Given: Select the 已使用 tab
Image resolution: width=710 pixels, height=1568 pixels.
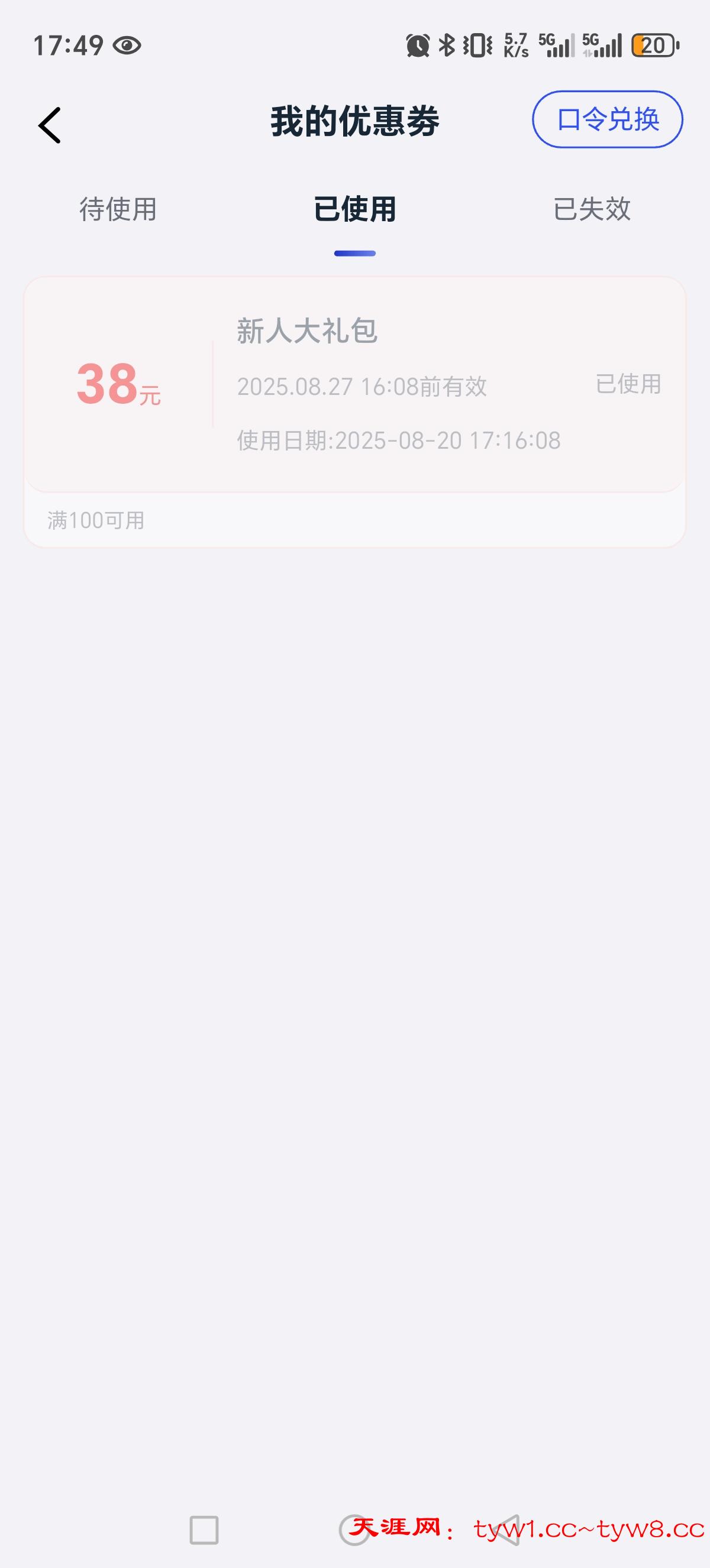Looking at the screenshot, I should click(354, 209).
